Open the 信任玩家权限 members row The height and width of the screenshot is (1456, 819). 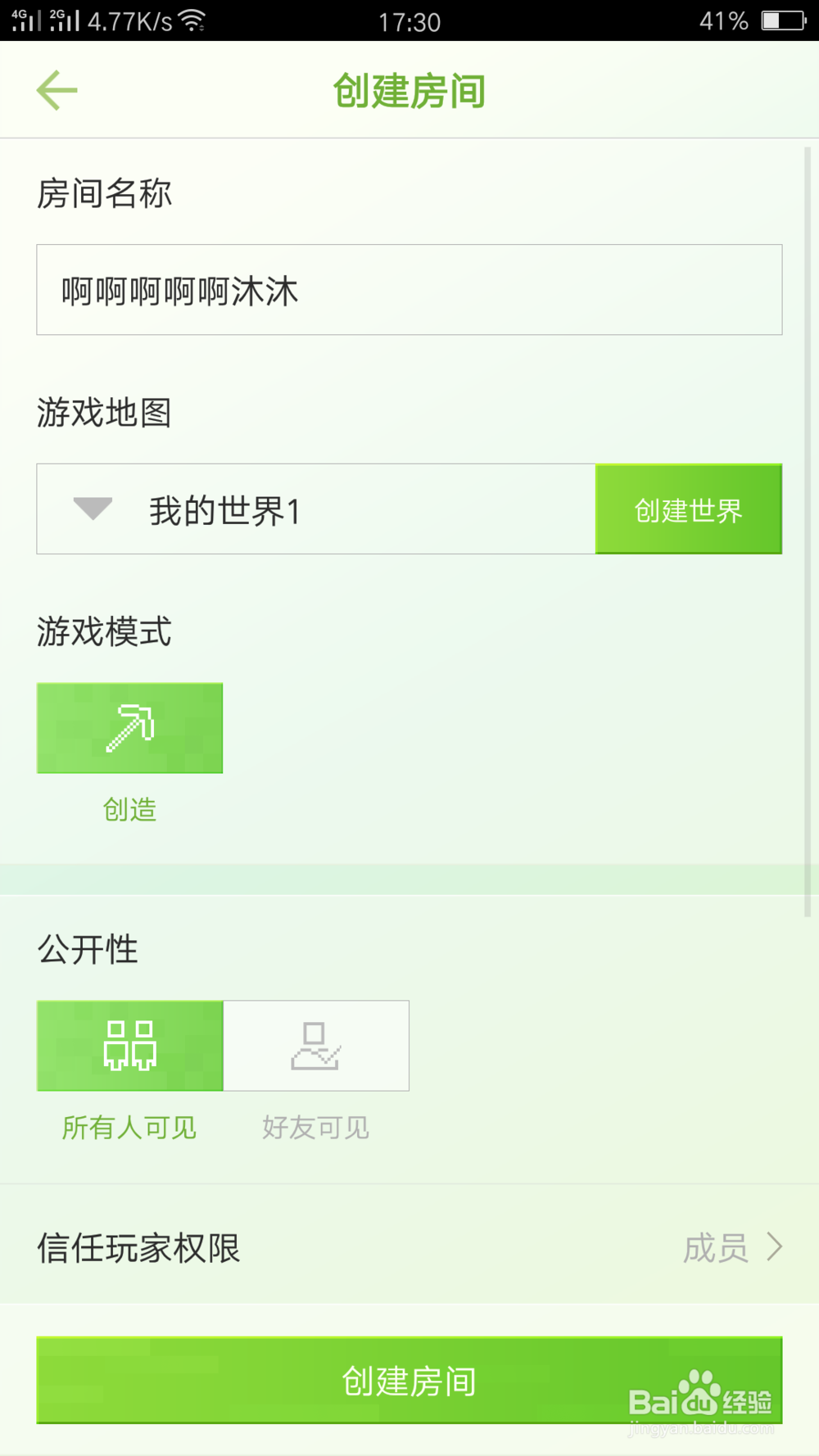[x=409, y=1248]
